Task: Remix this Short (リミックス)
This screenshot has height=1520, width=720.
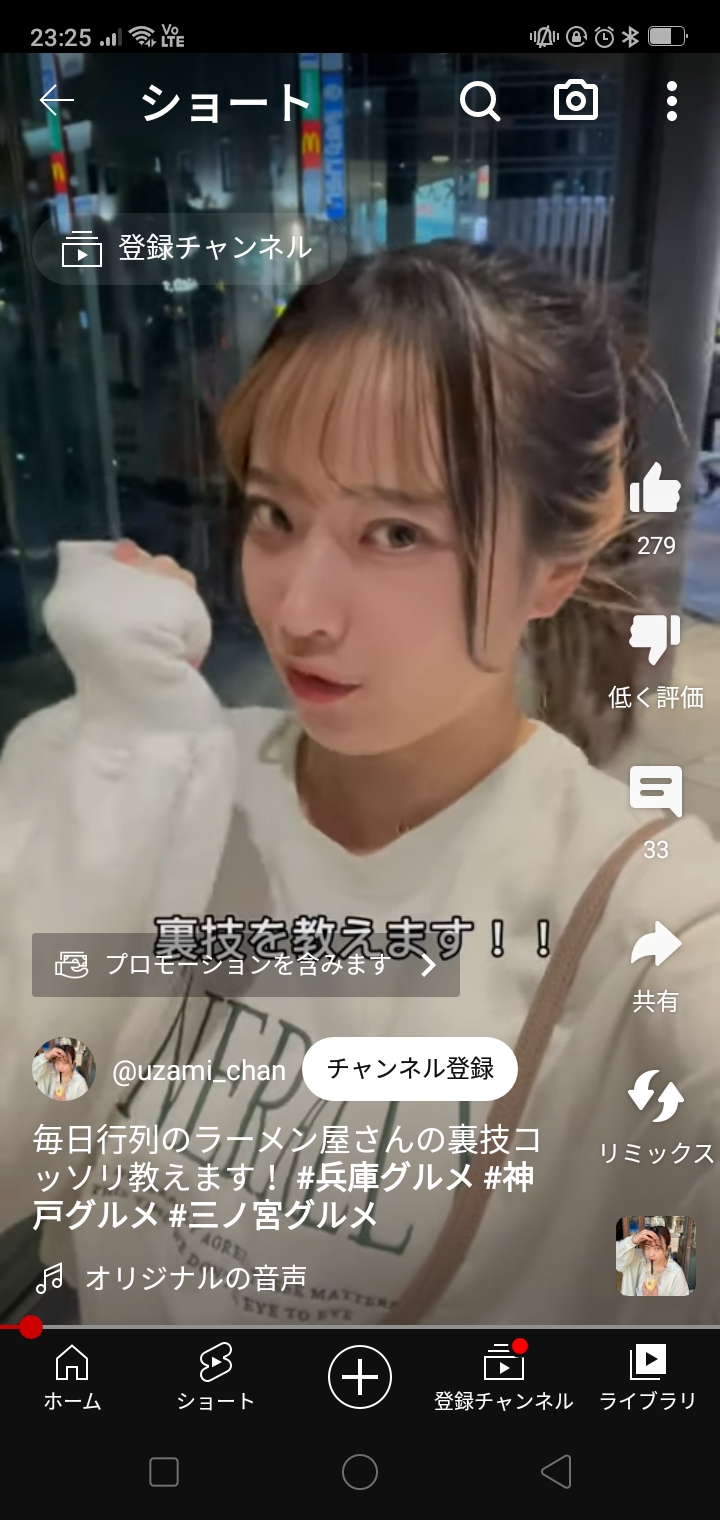Action: [655, 1097]
